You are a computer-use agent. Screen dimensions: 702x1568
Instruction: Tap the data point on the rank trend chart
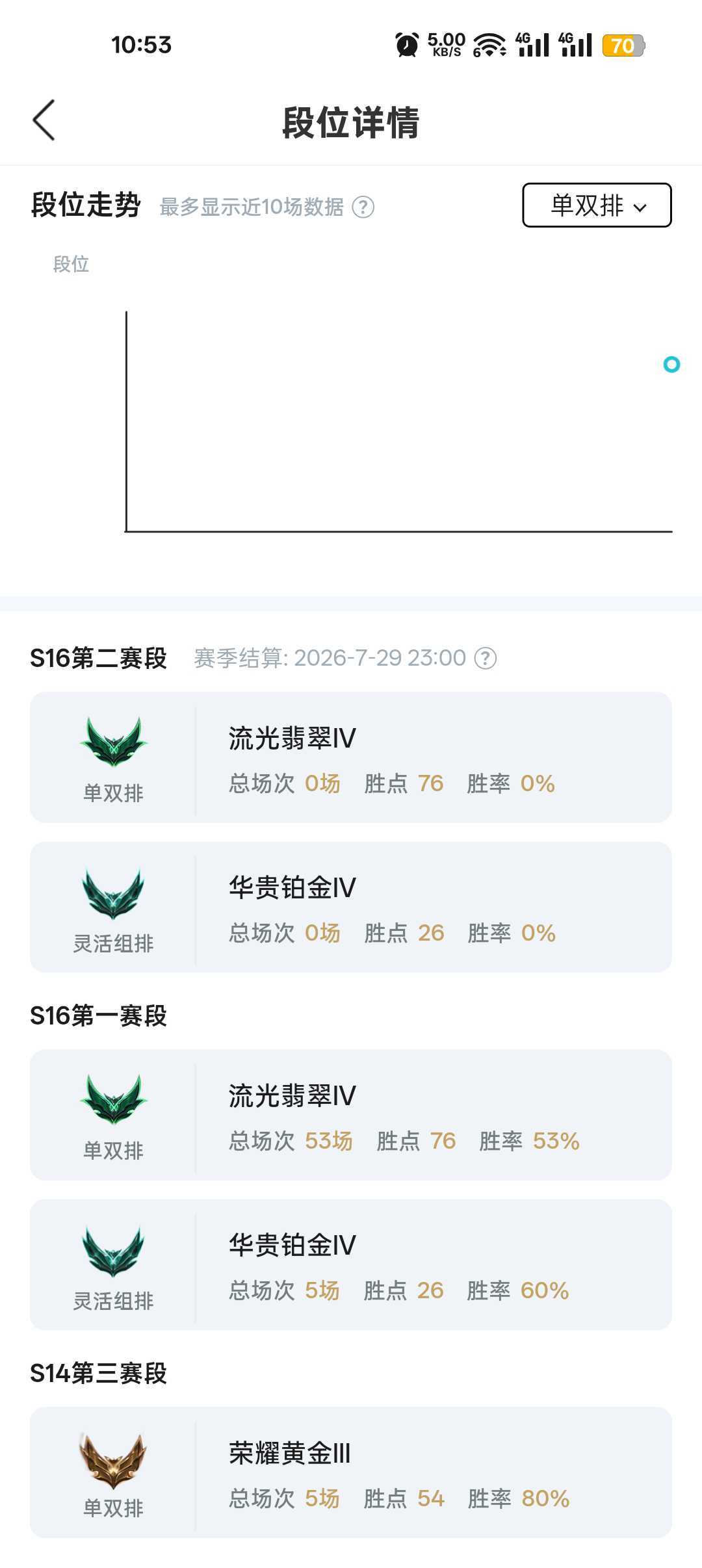671,365
